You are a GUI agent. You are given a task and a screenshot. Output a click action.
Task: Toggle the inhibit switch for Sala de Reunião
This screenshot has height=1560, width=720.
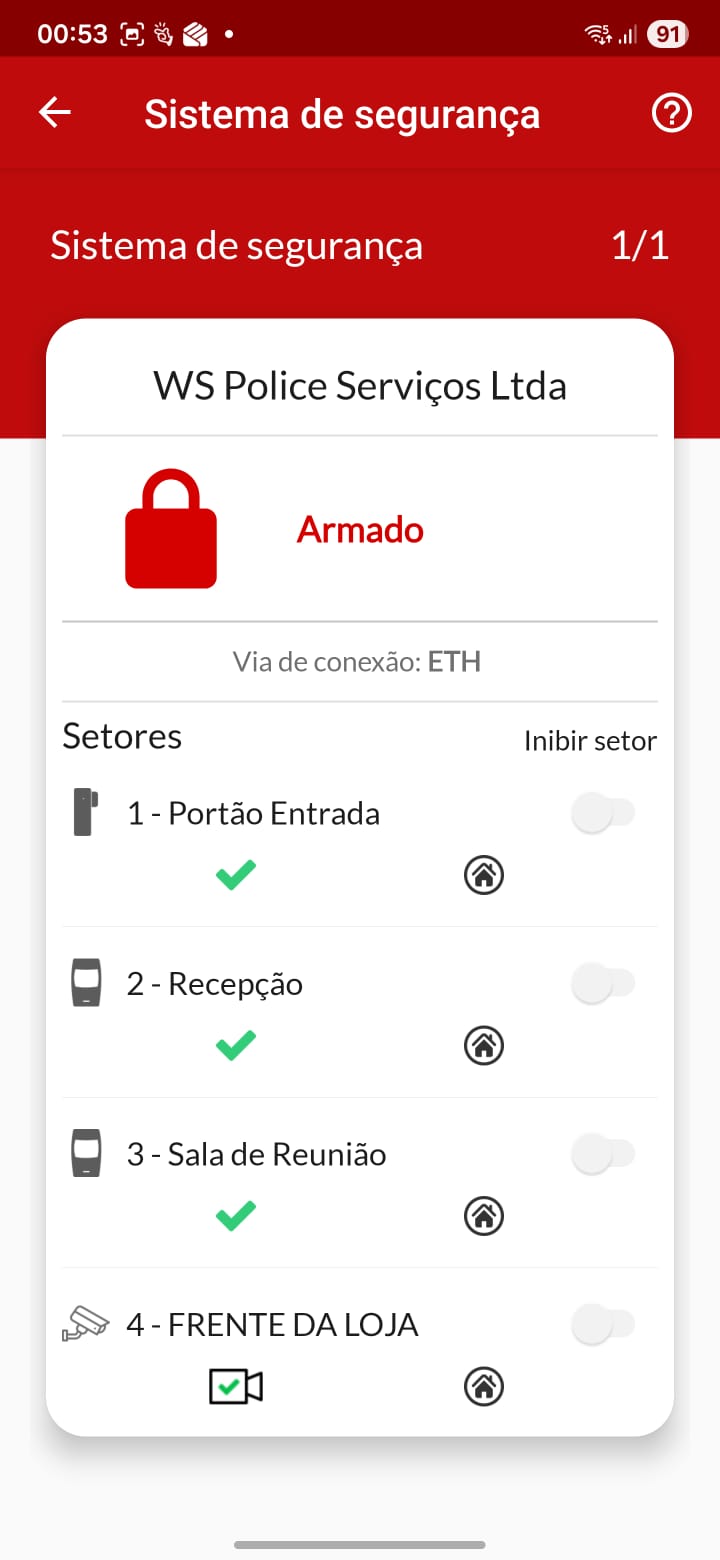click(603, 1153)
